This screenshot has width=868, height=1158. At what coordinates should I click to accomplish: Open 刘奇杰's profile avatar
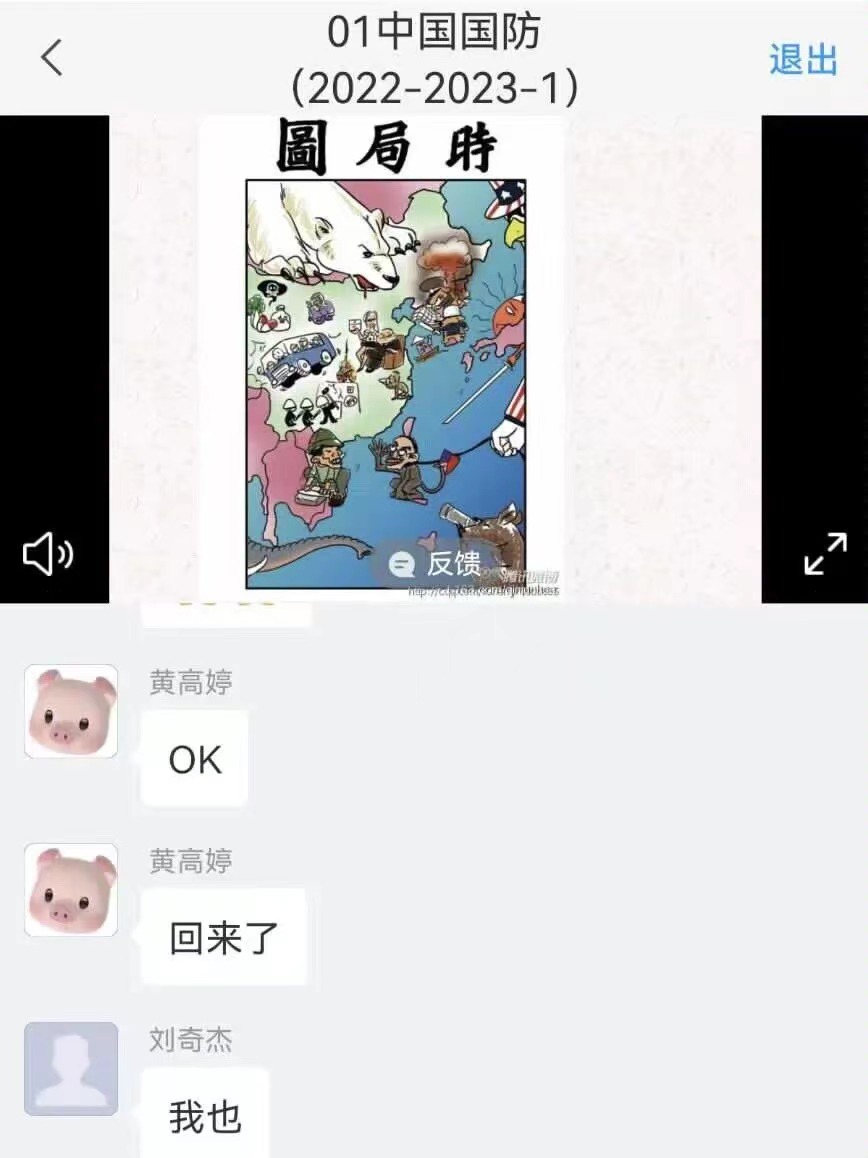(71, 1068)
